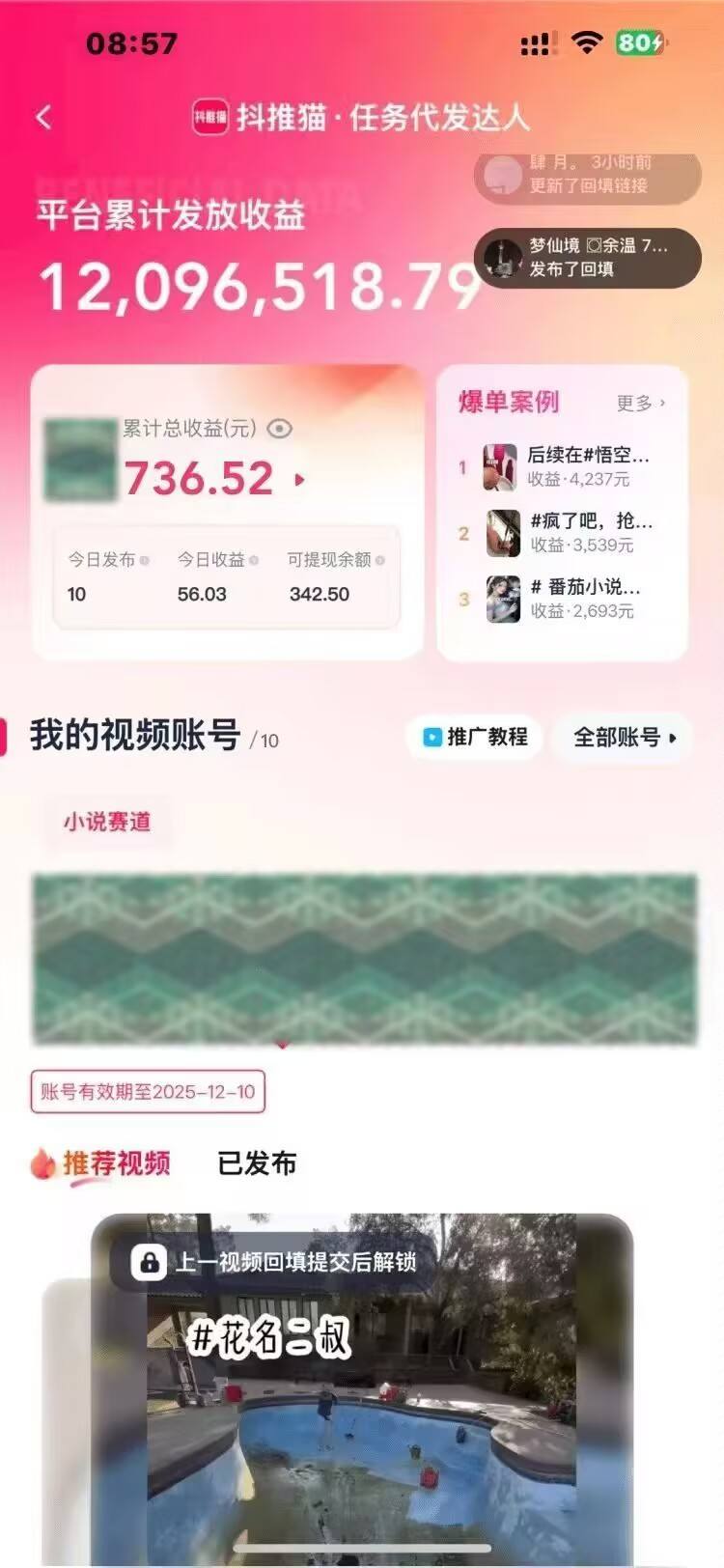Open the 推广教程 tutorial
Viewport: 724px width, 1568px height.
click(x=476, y=738)
